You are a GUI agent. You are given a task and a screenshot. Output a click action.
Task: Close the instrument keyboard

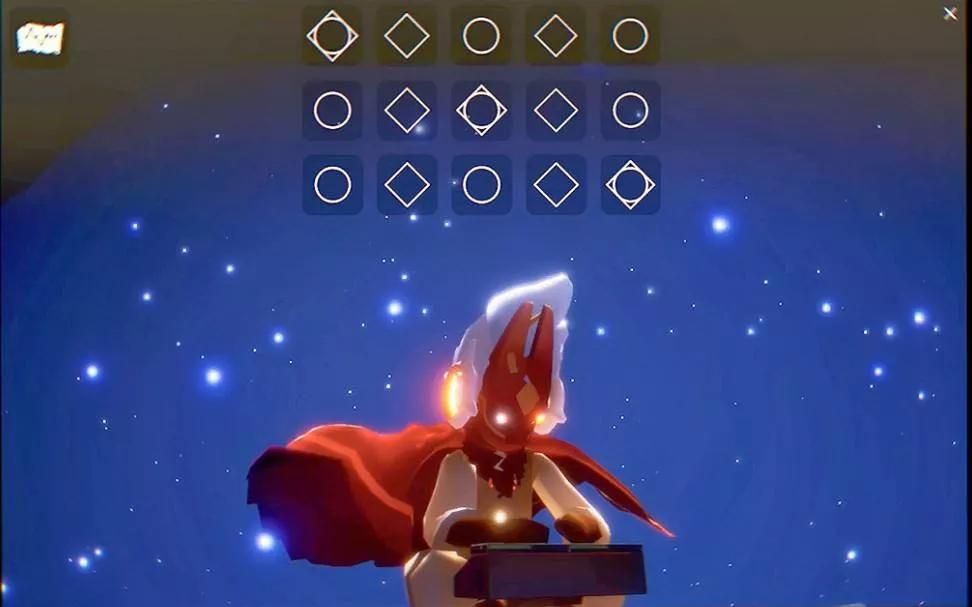click(x=949, y=13)
